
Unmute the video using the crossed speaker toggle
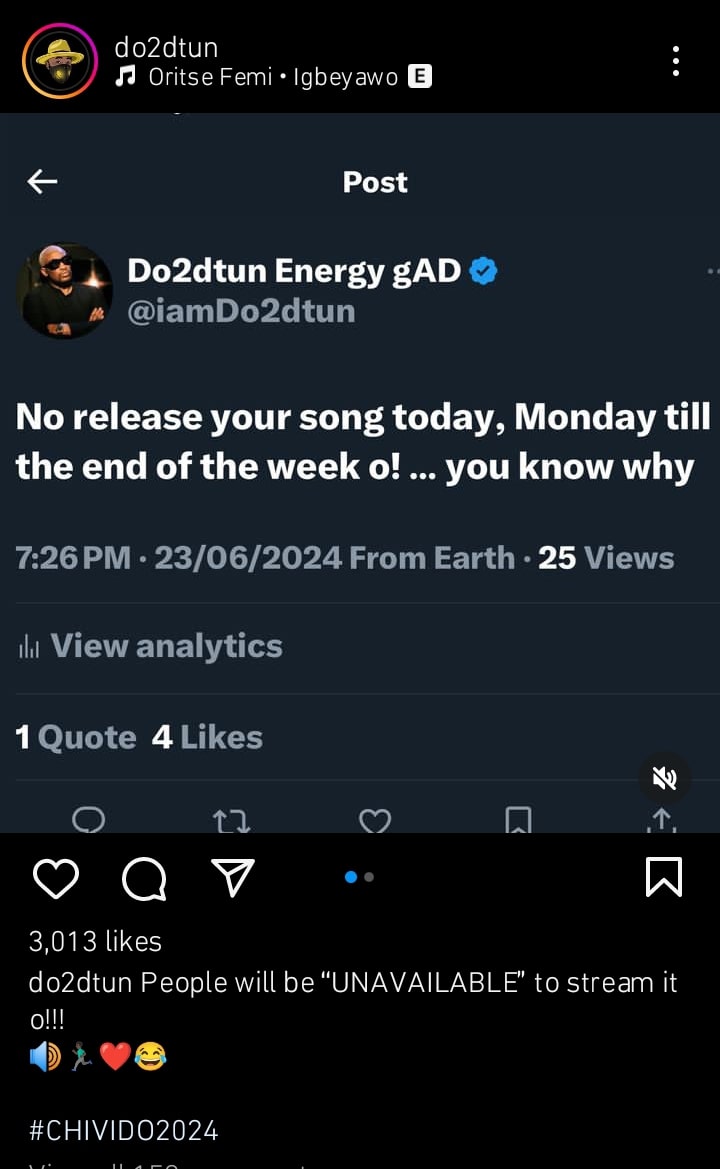coord(664,777)
